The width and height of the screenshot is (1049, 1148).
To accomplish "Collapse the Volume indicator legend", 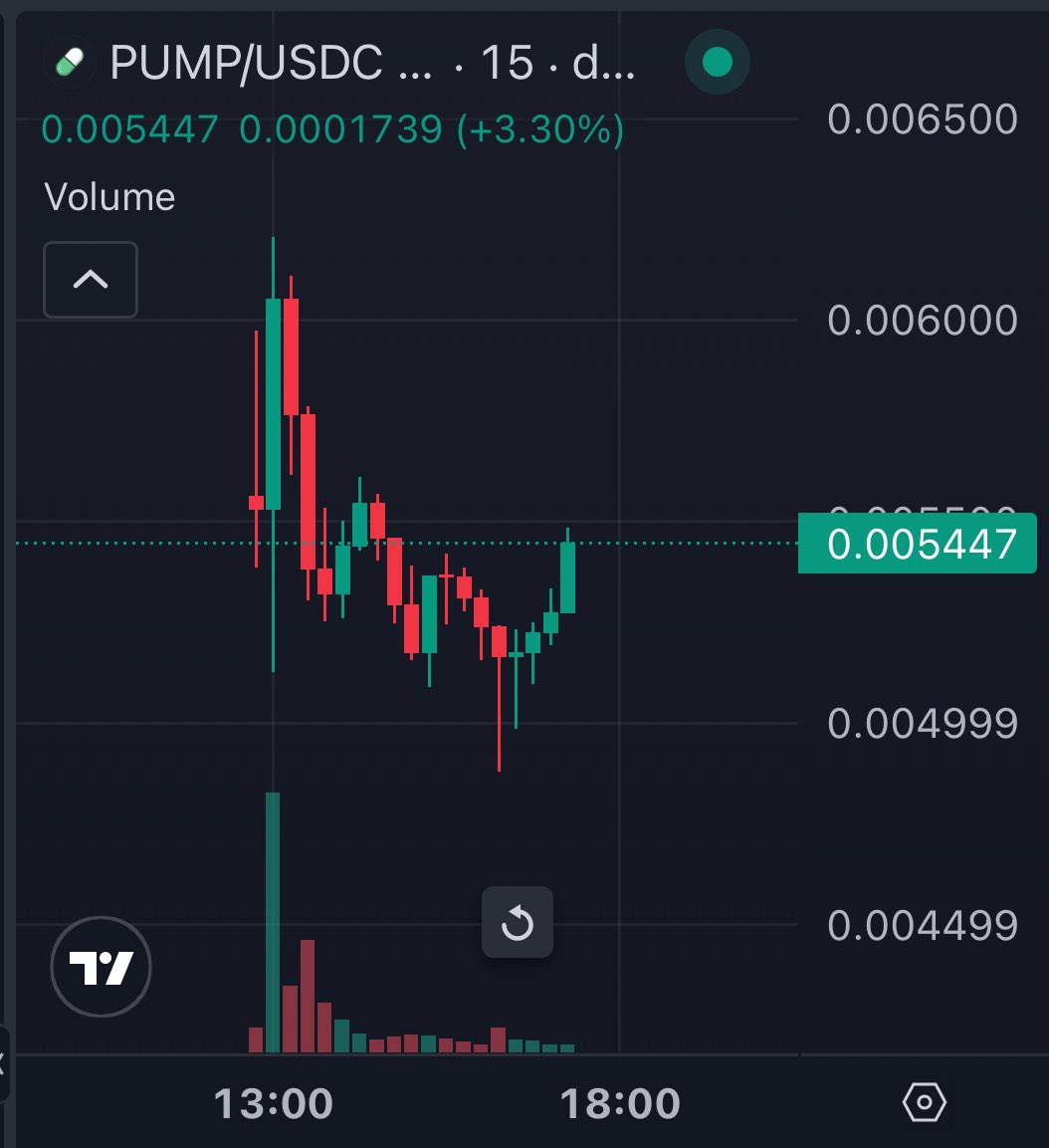I will tap(91, 280).
